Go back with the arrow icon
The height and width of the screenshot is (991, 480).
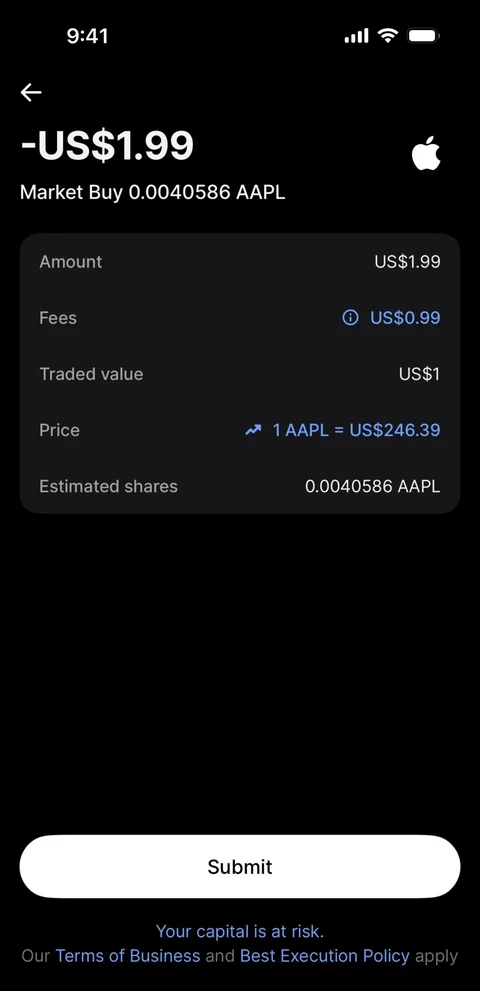[x=30, y=92]
